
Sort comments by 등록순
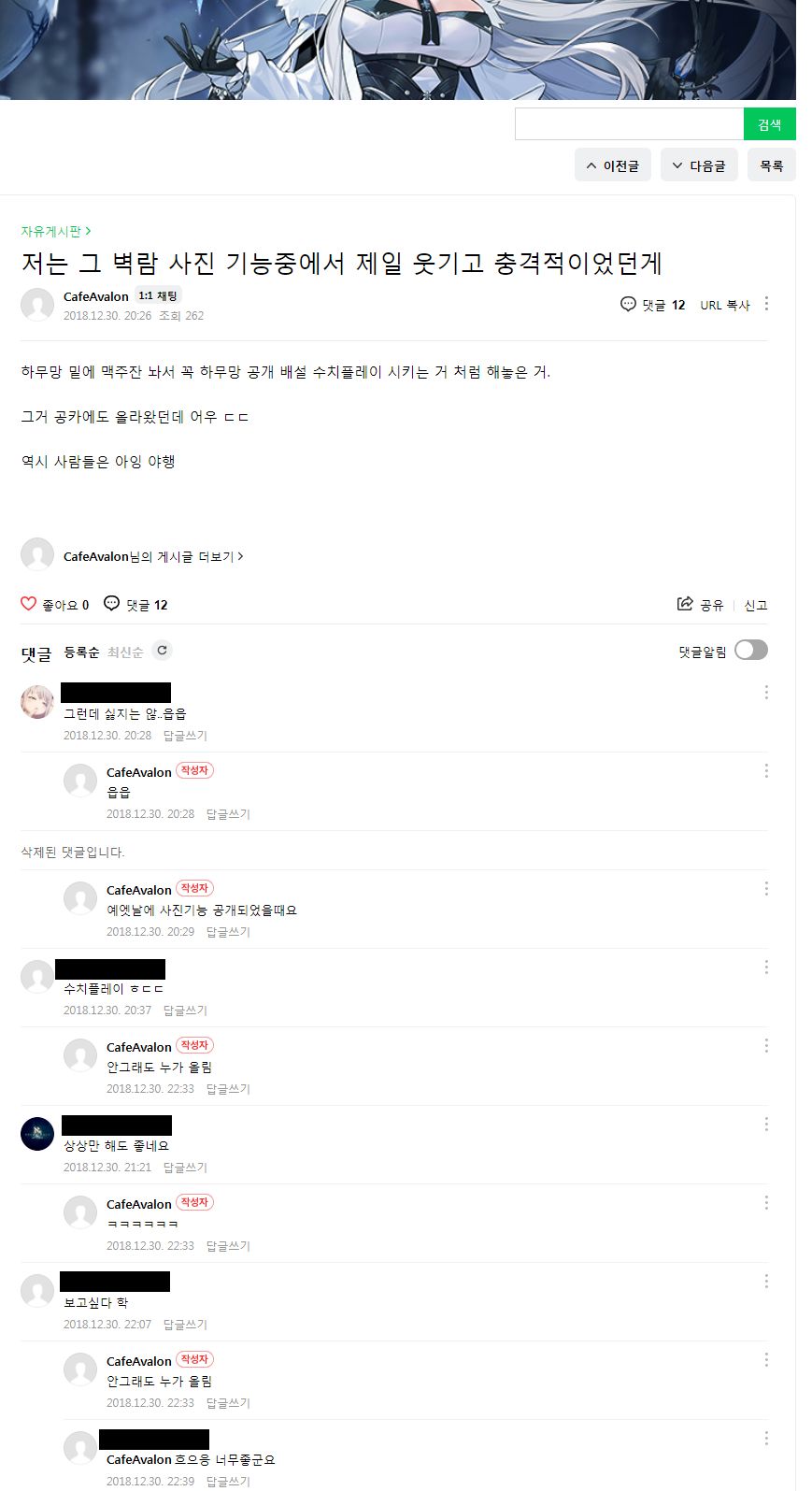(81, 652)
